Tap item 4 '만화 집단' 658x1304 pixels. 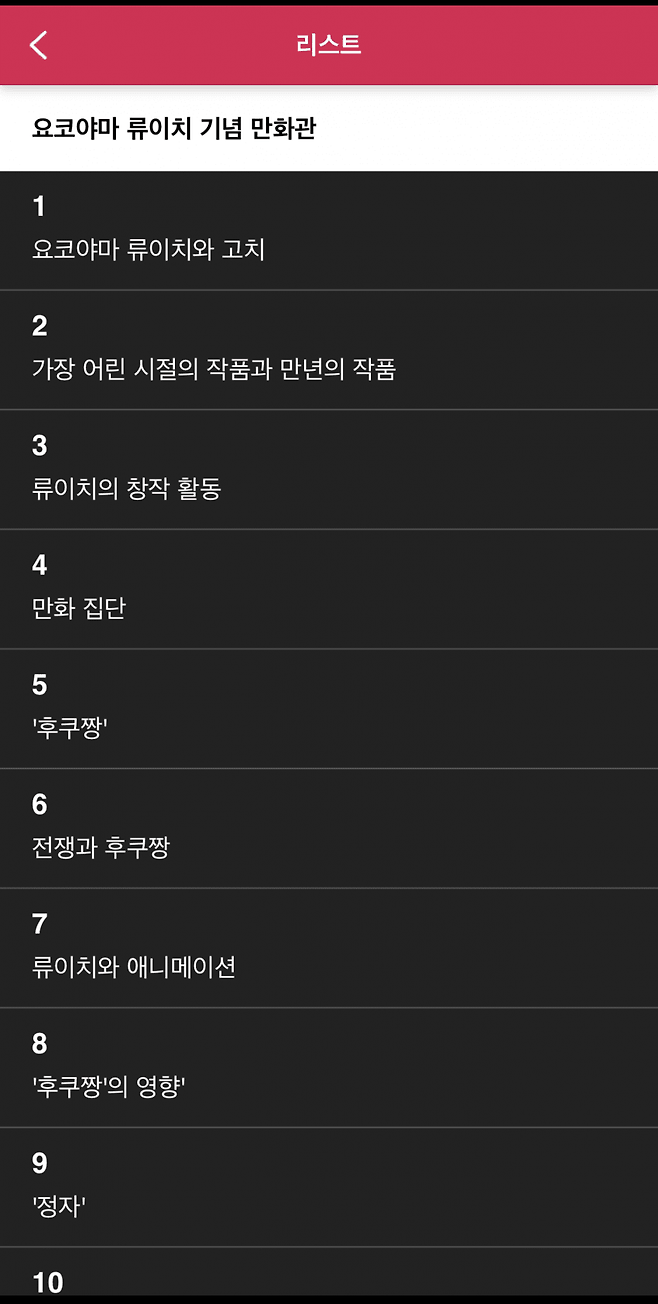[x=329, y=589]
